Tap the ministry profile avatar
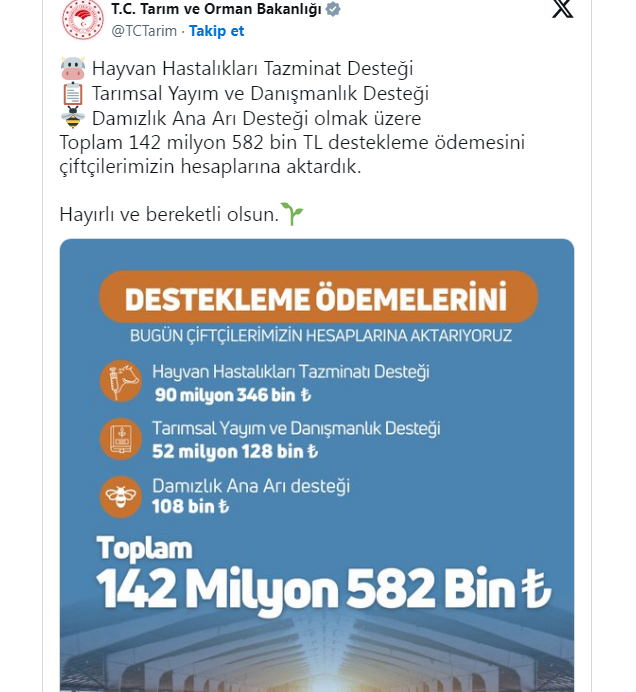Screen dimensions: 636x692 click(x=82, y=18)
